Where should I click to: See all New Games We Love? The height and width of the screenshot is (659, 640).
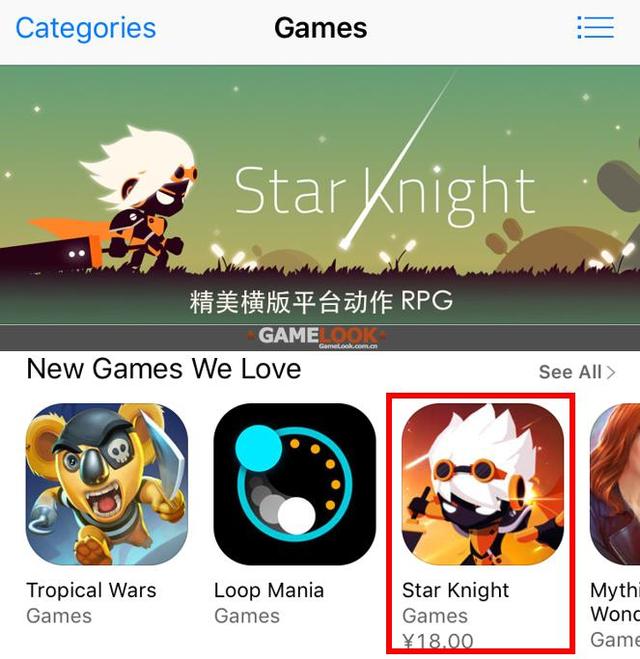[577, 372]
